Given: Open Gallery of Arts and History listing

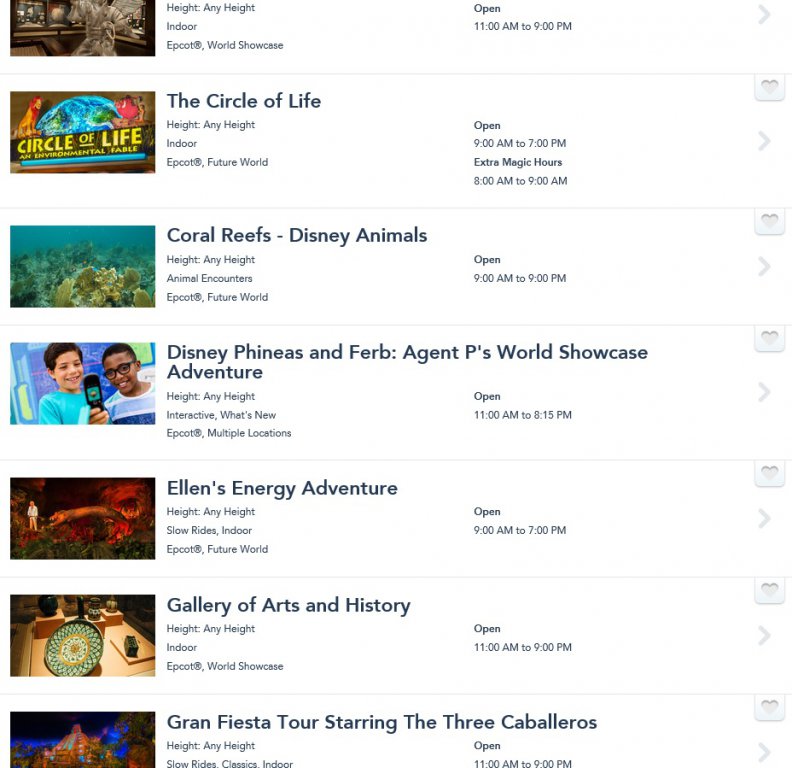Looking at the screenshot, I should [288, 605].
